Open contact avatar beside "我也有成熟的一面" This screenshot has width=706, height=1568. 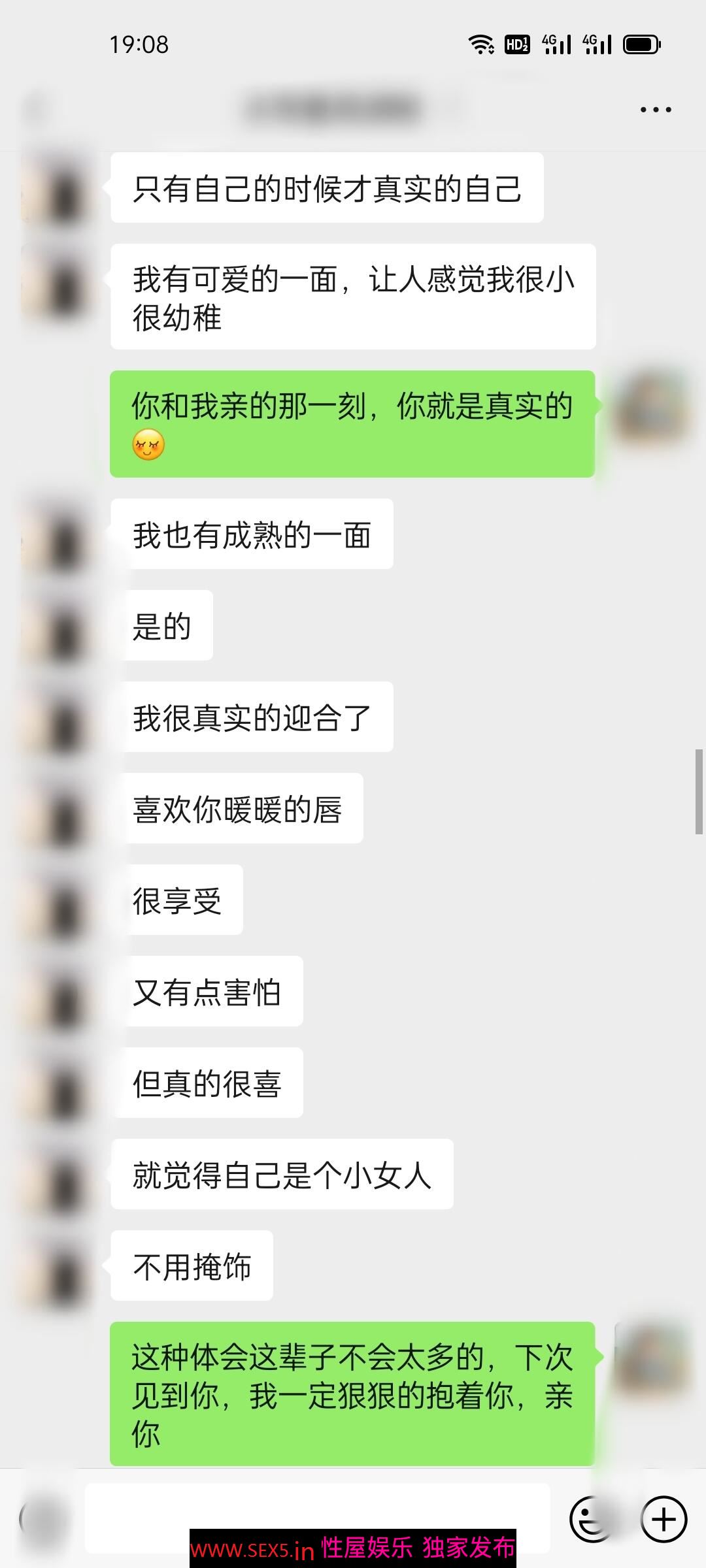tap(56, 537)
